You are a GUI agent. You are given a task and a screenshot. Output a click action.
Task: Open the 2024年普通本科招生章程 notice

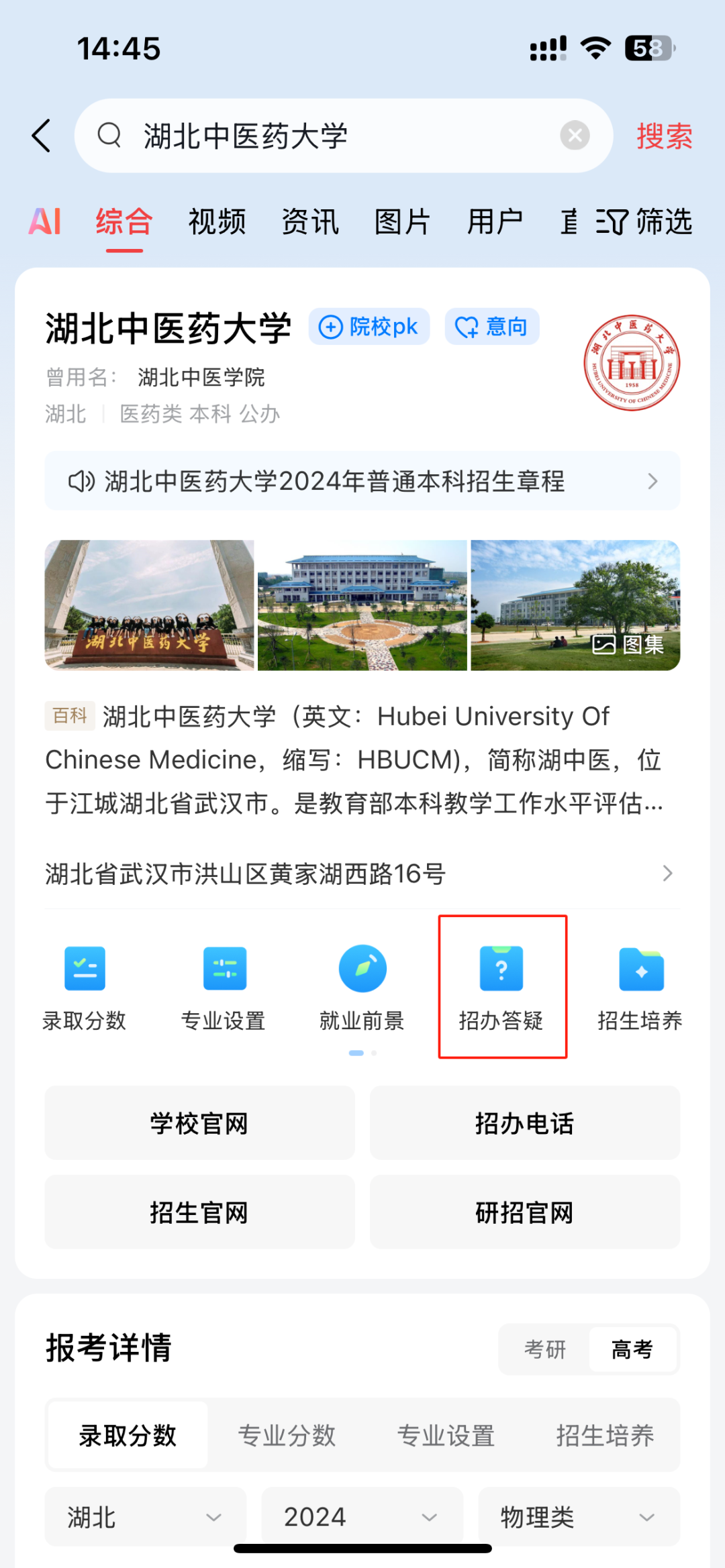point(362,481)
